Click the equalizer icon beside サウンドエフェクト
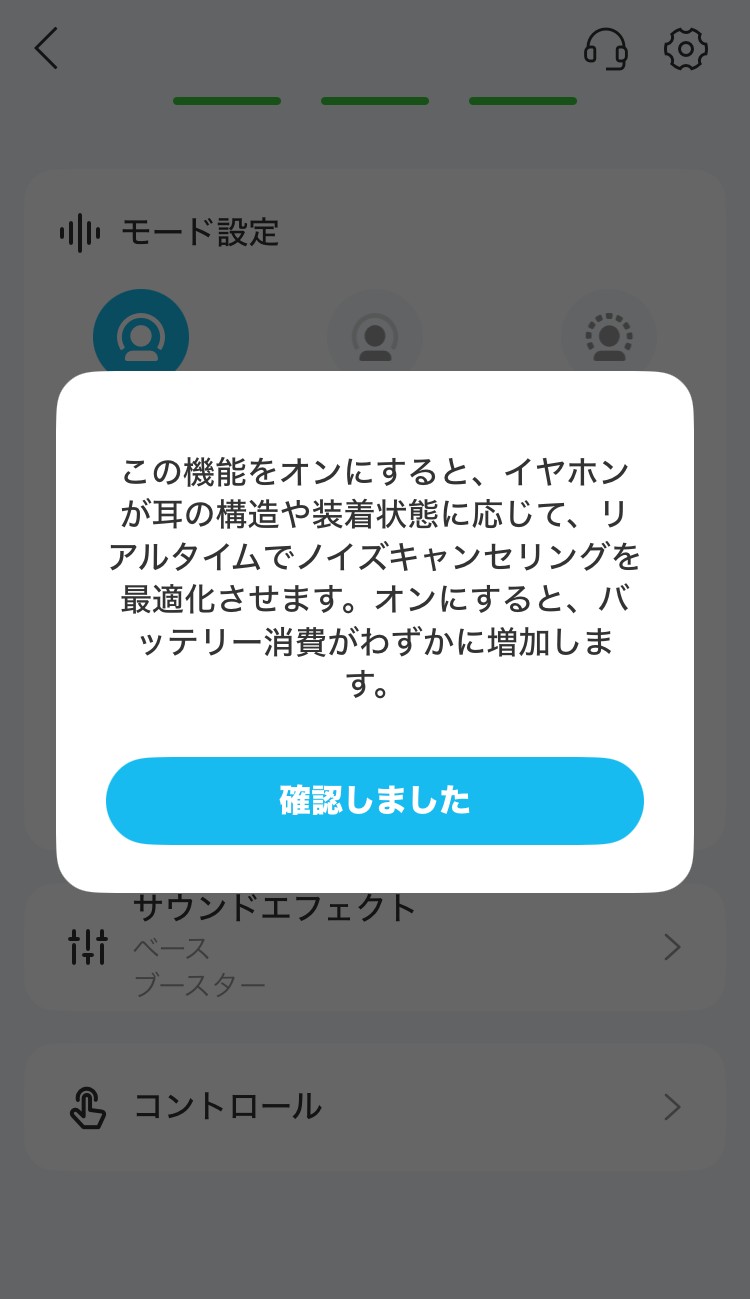Viewport: 750px width, 1299px height. click(88, 946)
